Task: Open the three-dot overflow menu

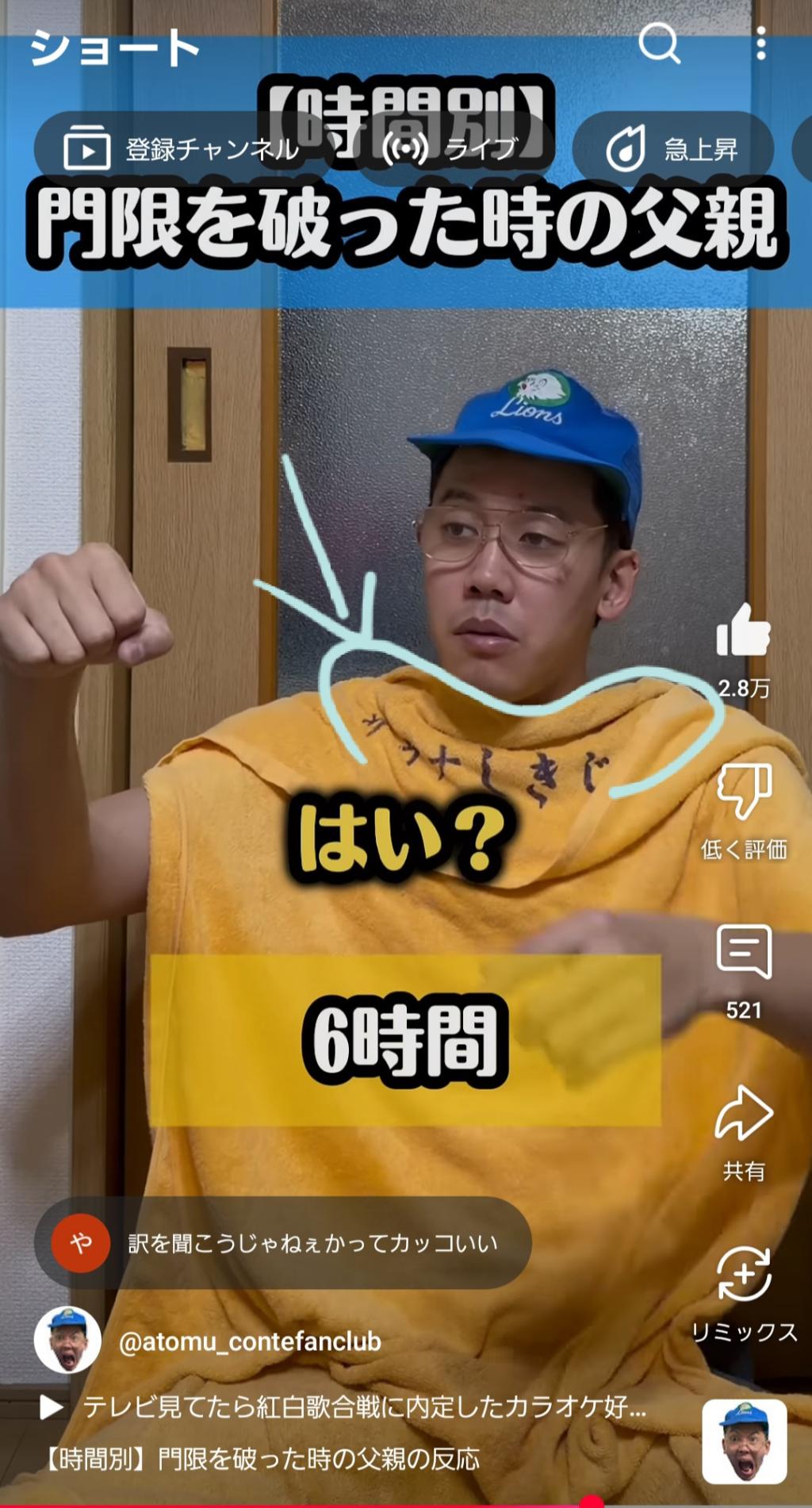Action: (760, 43)
